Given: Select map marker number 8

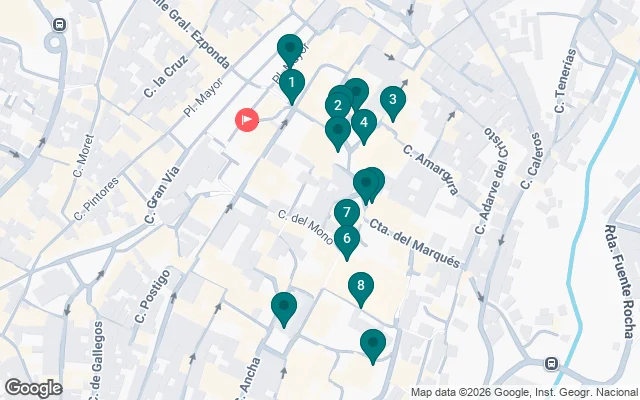Looking at the screenshot, I should [x=360, y=287].
